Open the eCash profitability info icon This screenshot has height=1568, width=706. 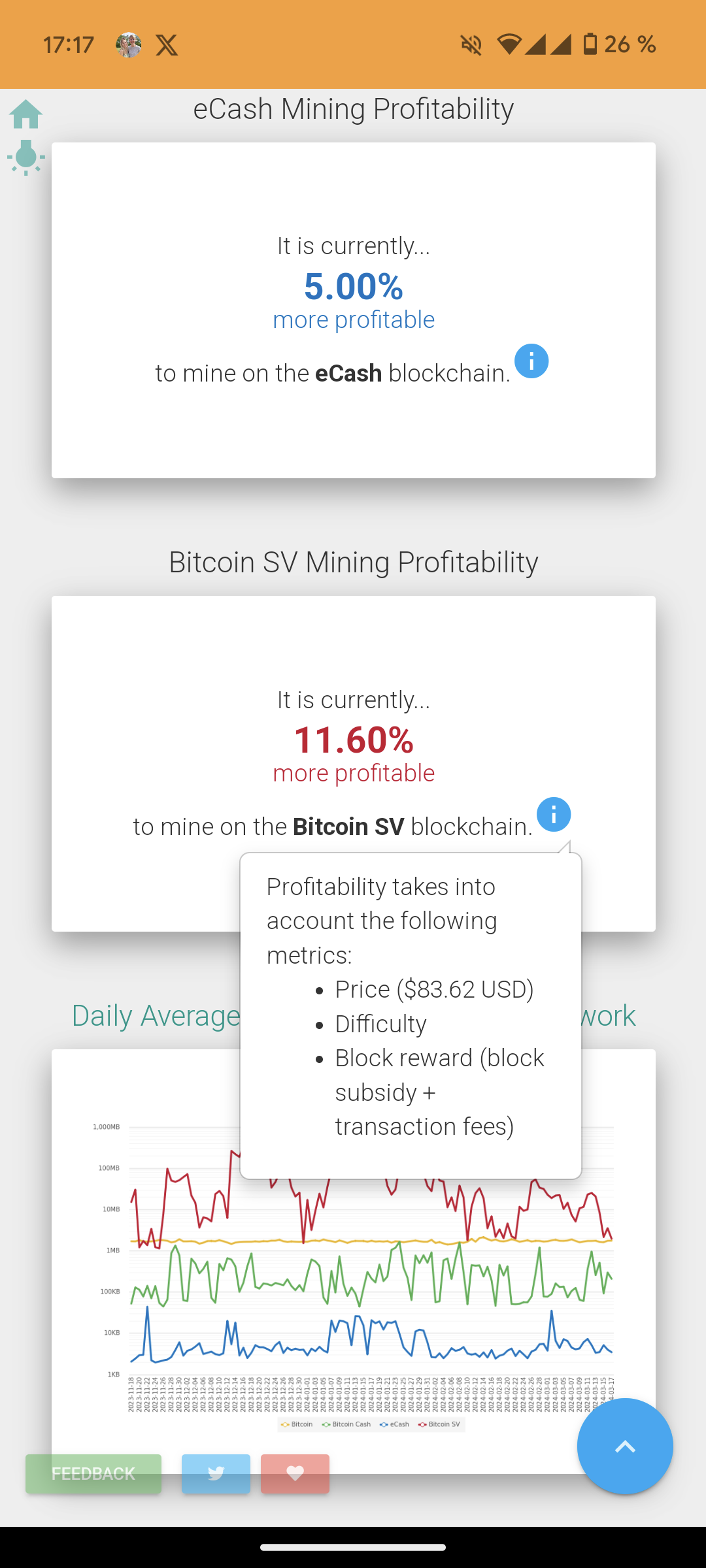click(531, 361)
